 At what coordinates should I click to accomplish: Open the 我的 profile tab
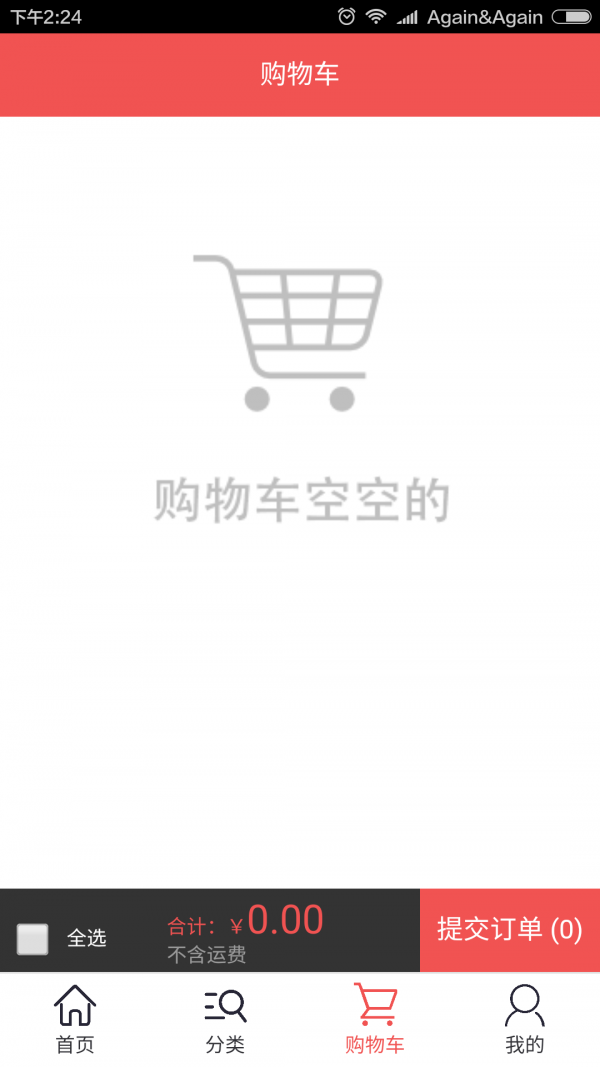[524, 1020]
